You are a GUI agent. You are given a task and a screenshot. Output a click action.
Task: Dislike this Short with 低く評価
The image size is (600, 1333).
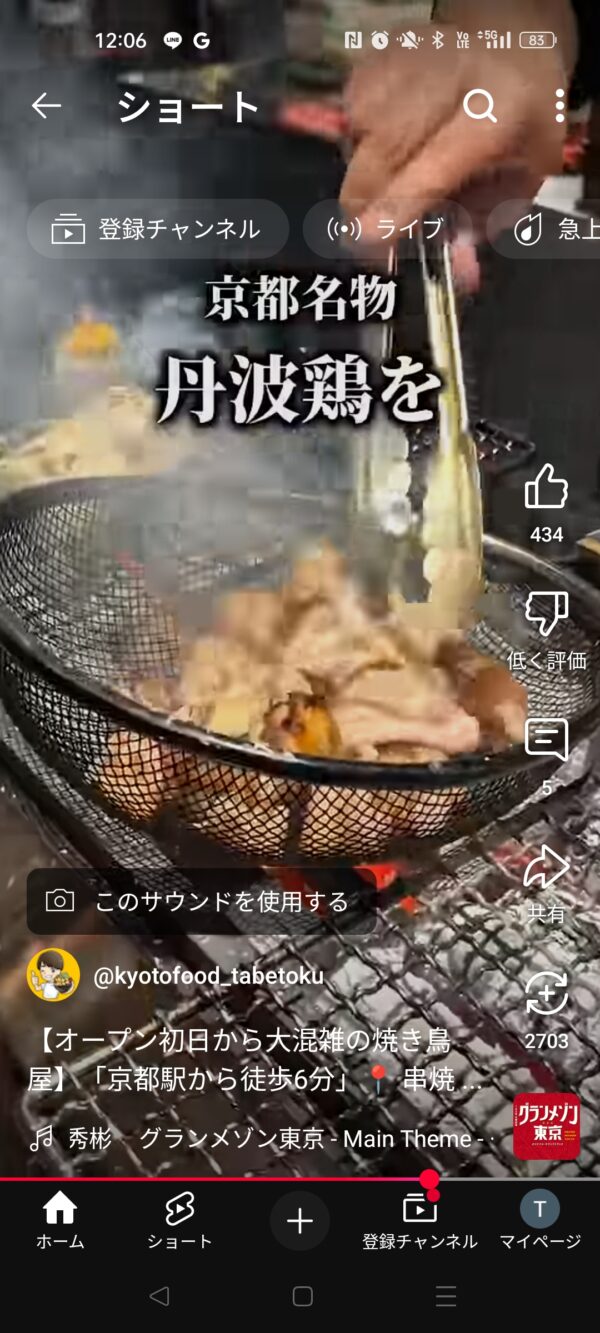click(546, 613)
